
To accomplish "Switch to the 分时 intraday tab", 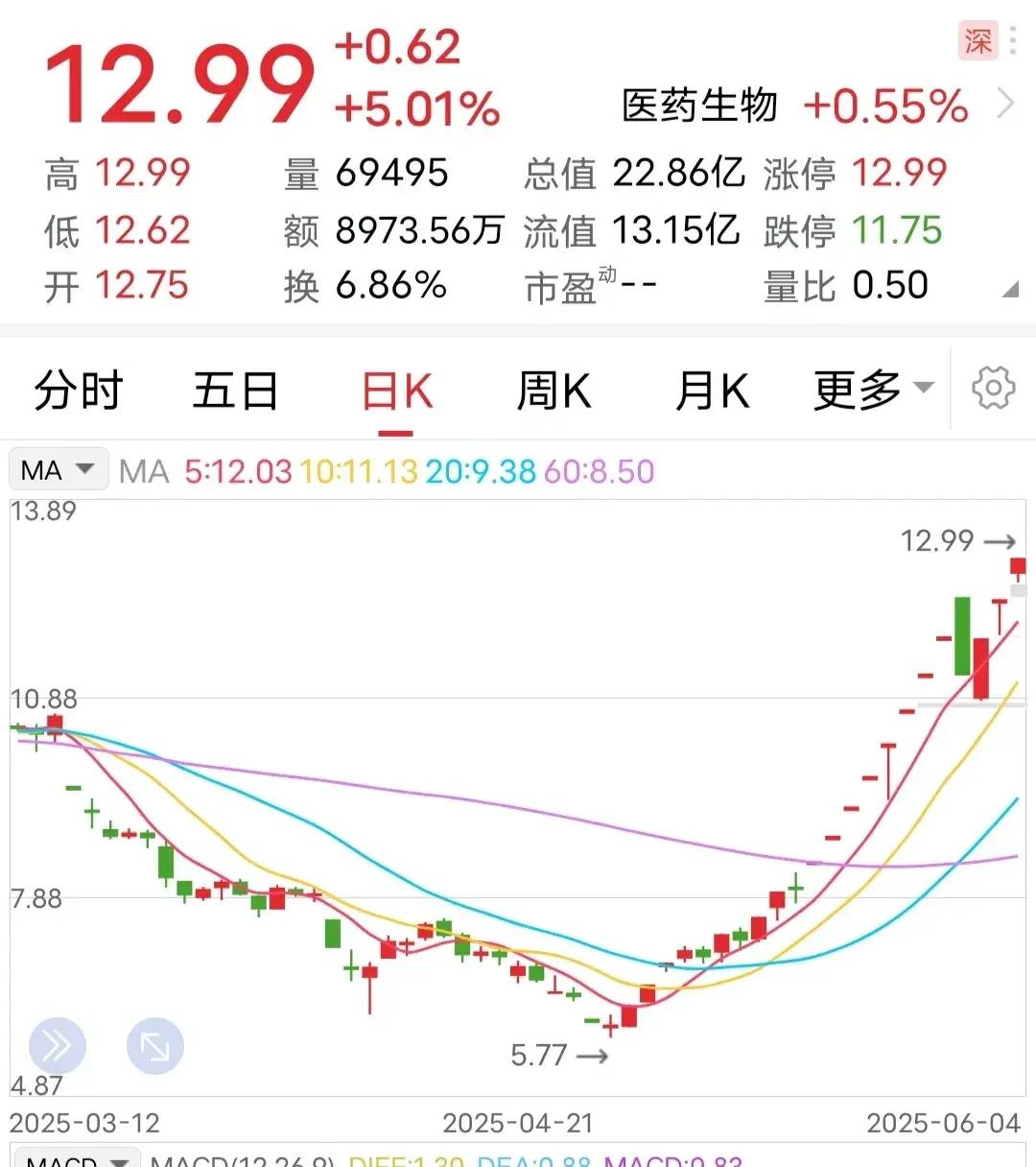I will pos(78,389).
